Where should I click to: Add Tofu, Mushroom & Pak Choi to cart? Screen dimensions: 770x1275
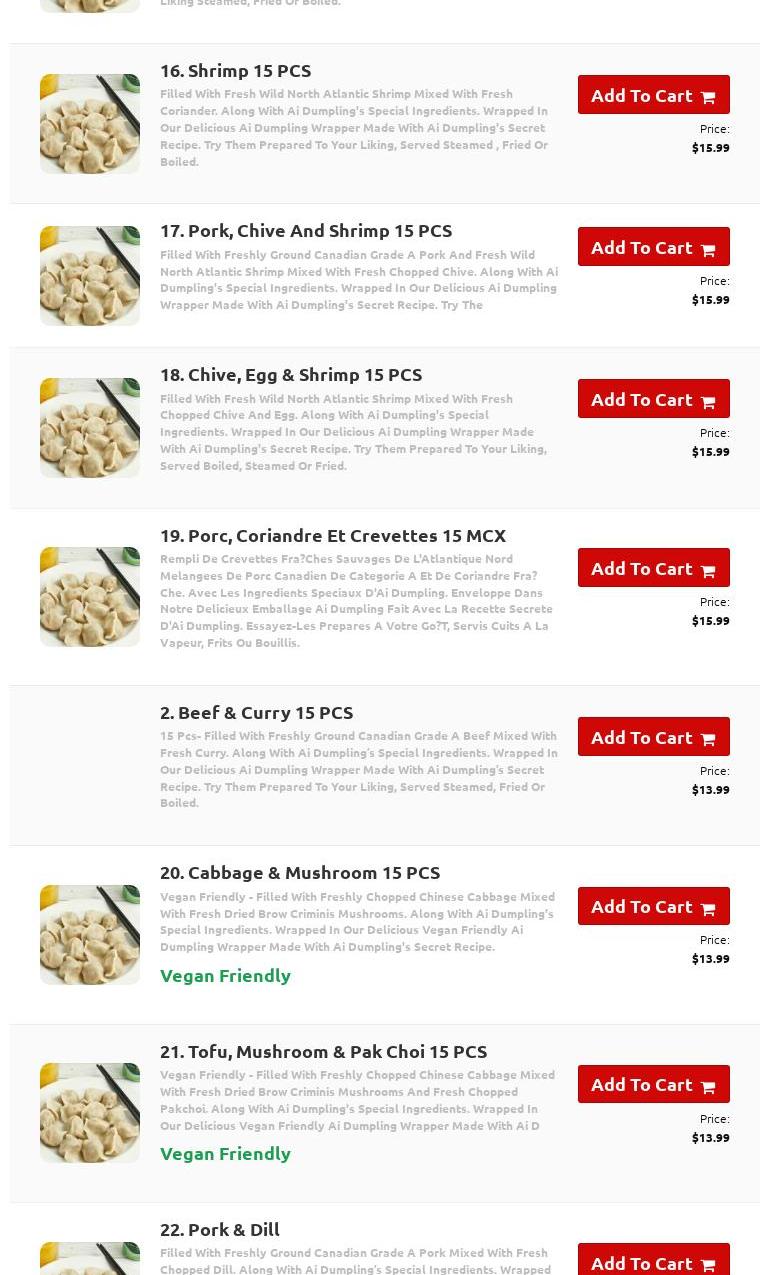[x=653, y=1084]
